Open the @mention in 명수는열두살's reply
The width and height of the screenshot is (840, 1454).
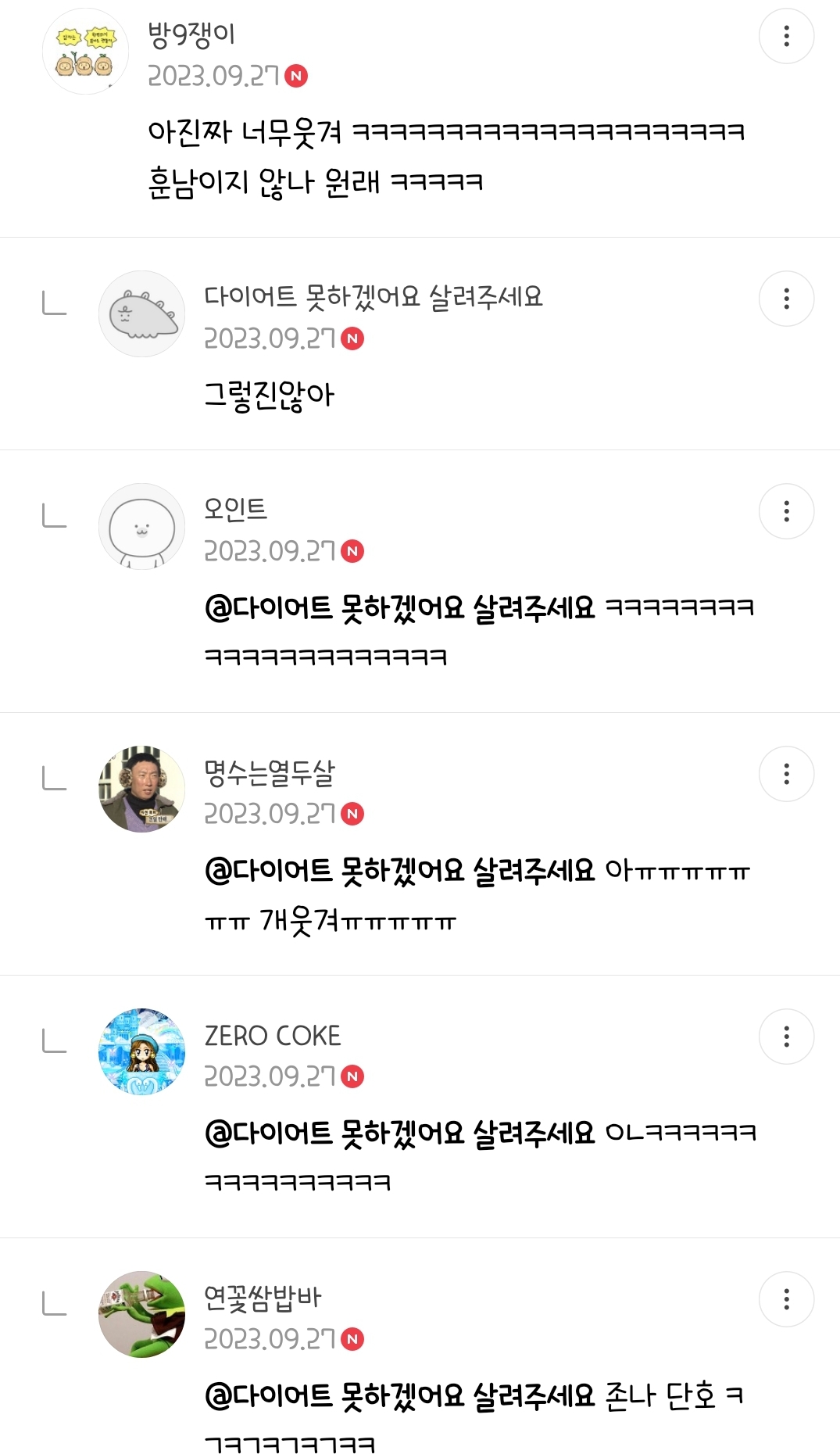pyautogui.click(x=399, y=870)
